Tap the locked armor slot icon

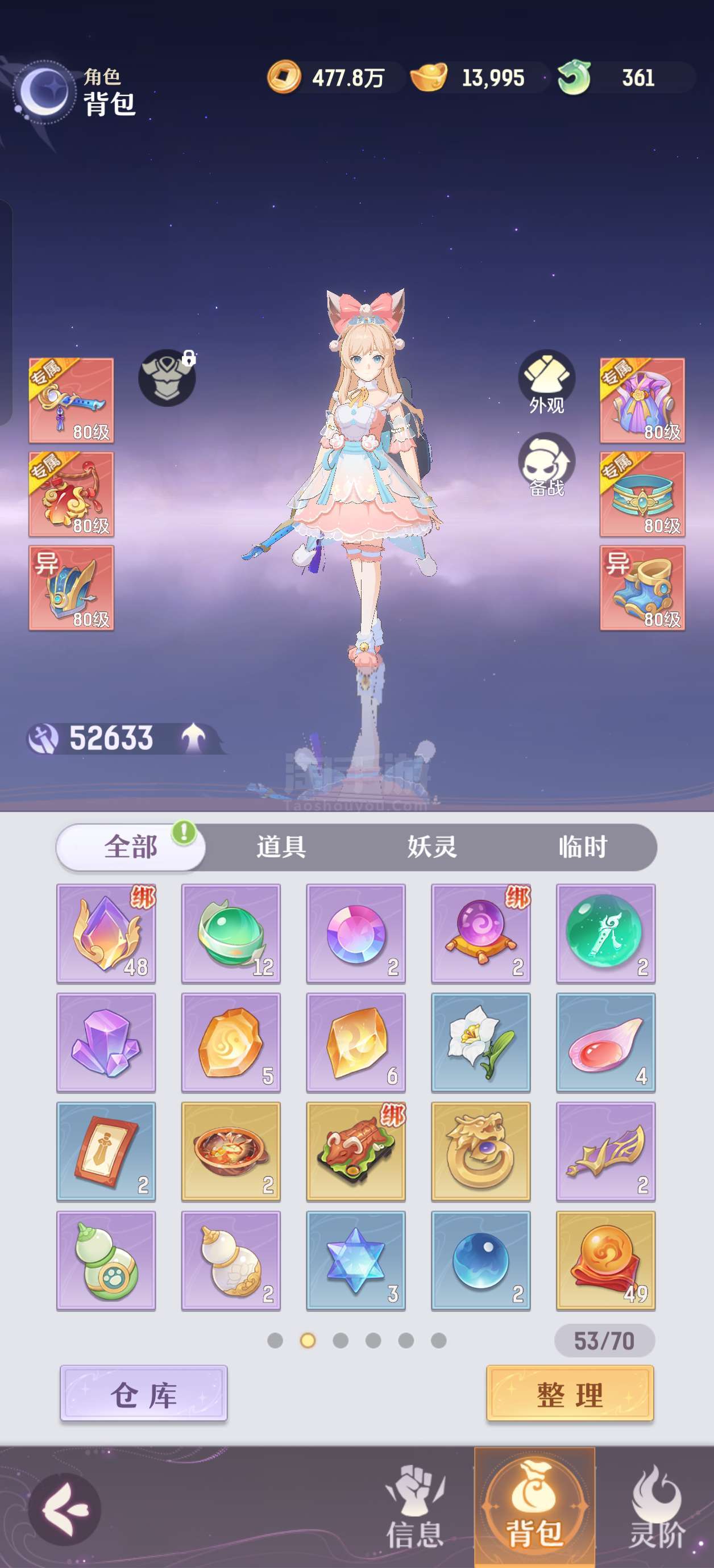(167, 377)
